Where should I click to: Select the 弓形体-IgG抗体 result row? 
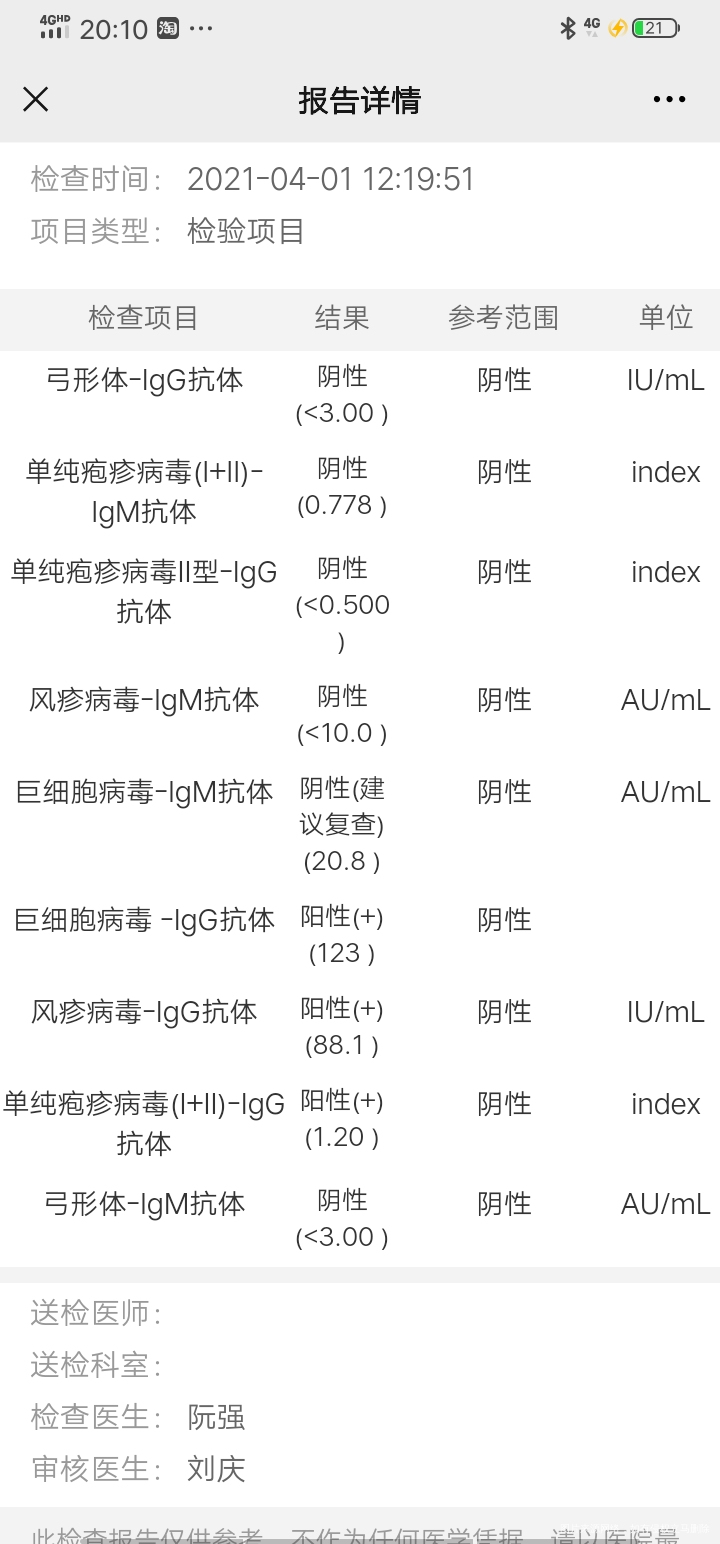tap(145, 380)
